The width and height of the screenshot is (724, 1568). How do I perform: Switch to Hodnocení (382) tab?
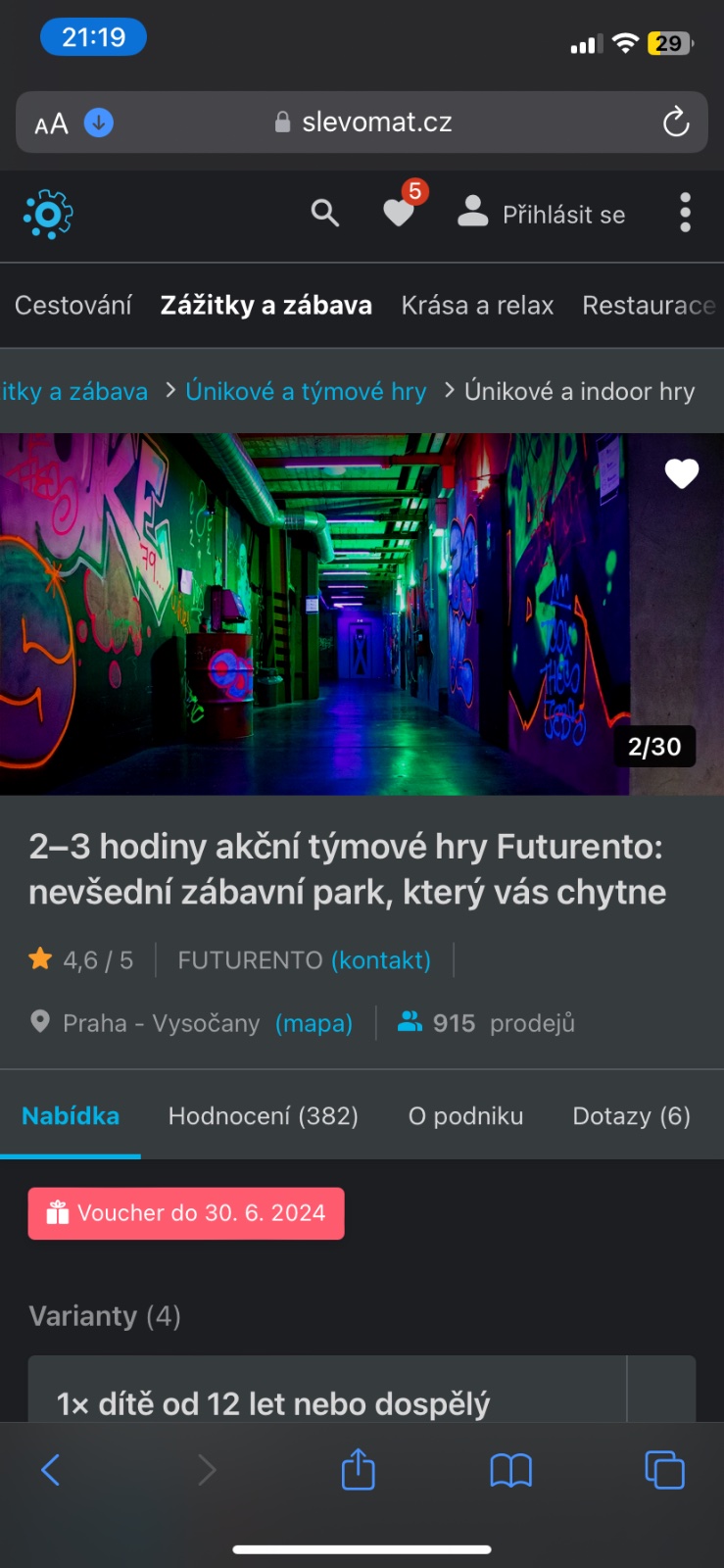point(263,1116)
